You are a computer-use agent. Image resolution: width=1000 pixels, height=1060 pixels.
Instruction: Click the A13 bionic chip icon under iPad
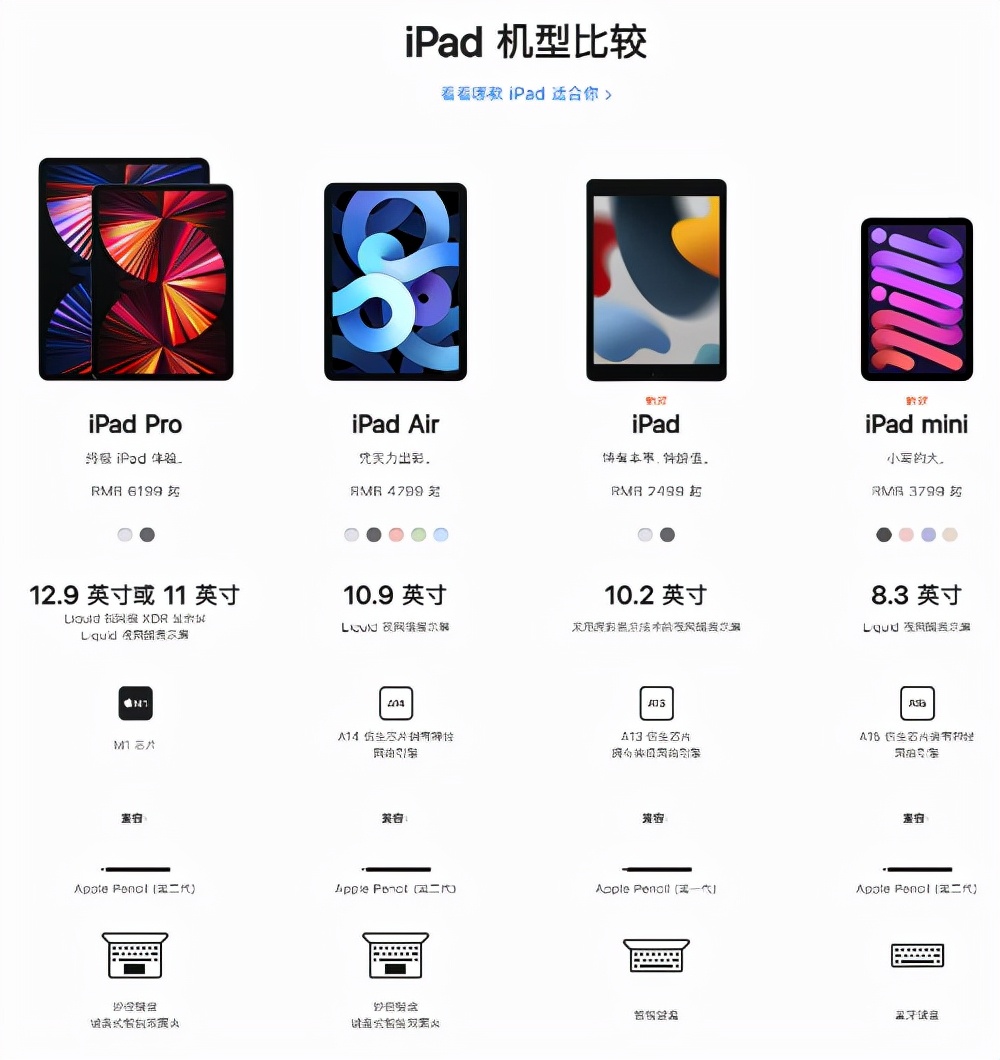pos(655,704)
